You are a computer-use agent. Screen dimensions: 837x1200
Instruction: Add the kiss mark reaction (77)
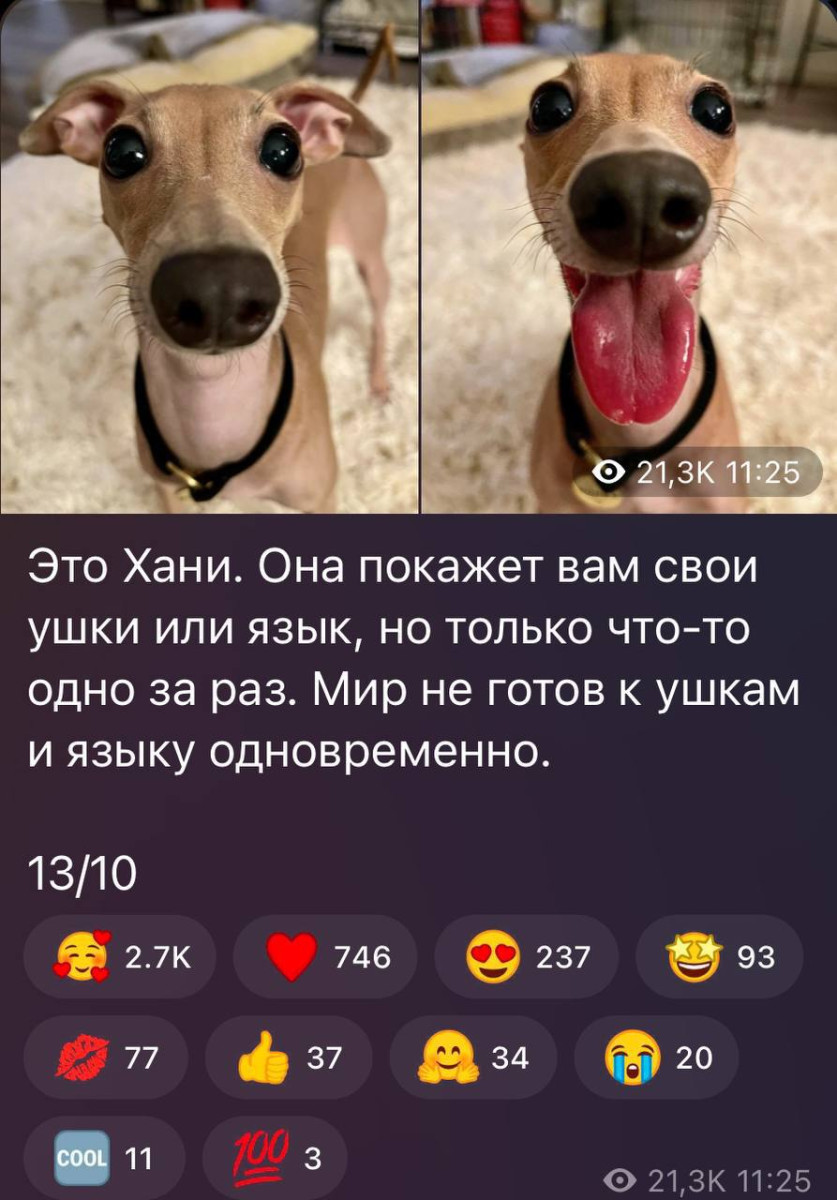tap(104, 1057)
